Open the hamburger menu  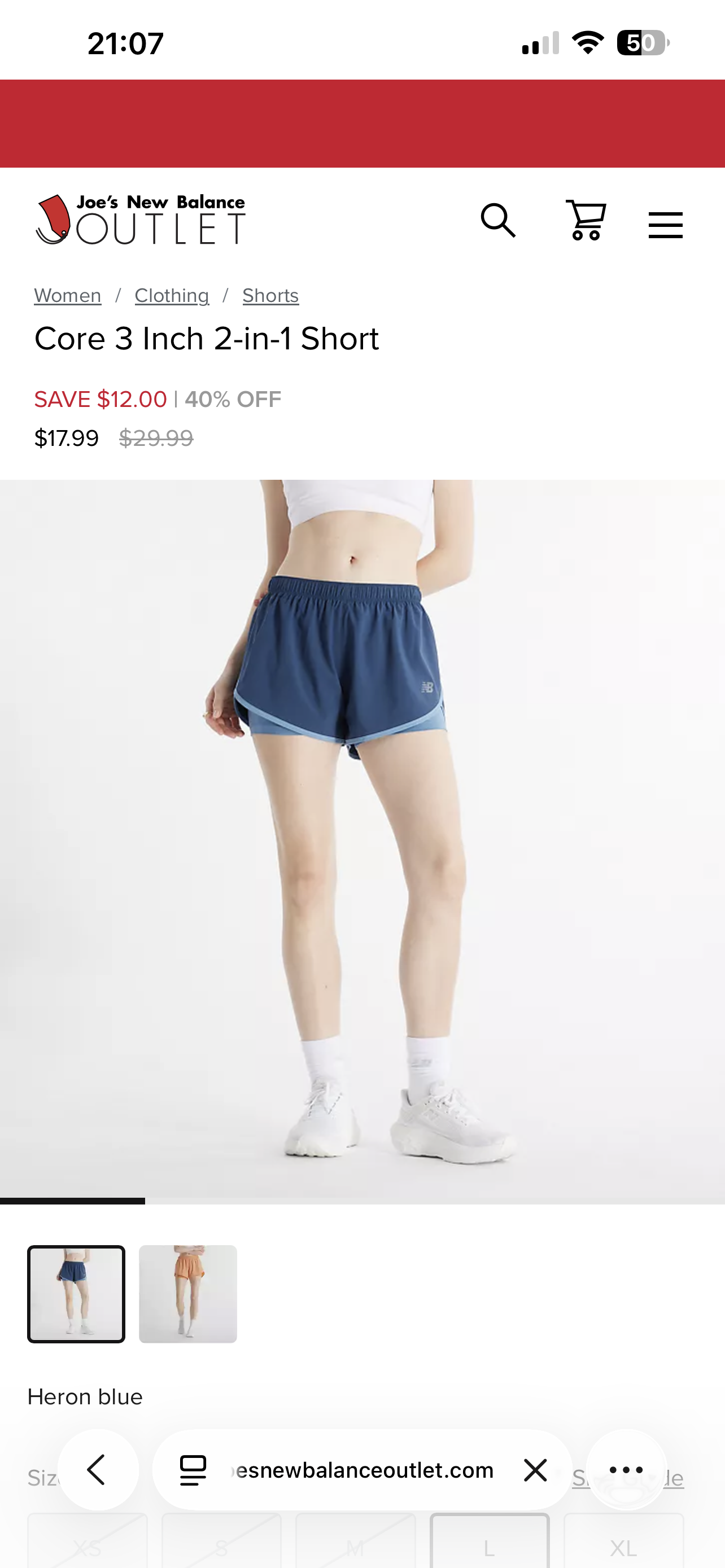tap(665, 225)
